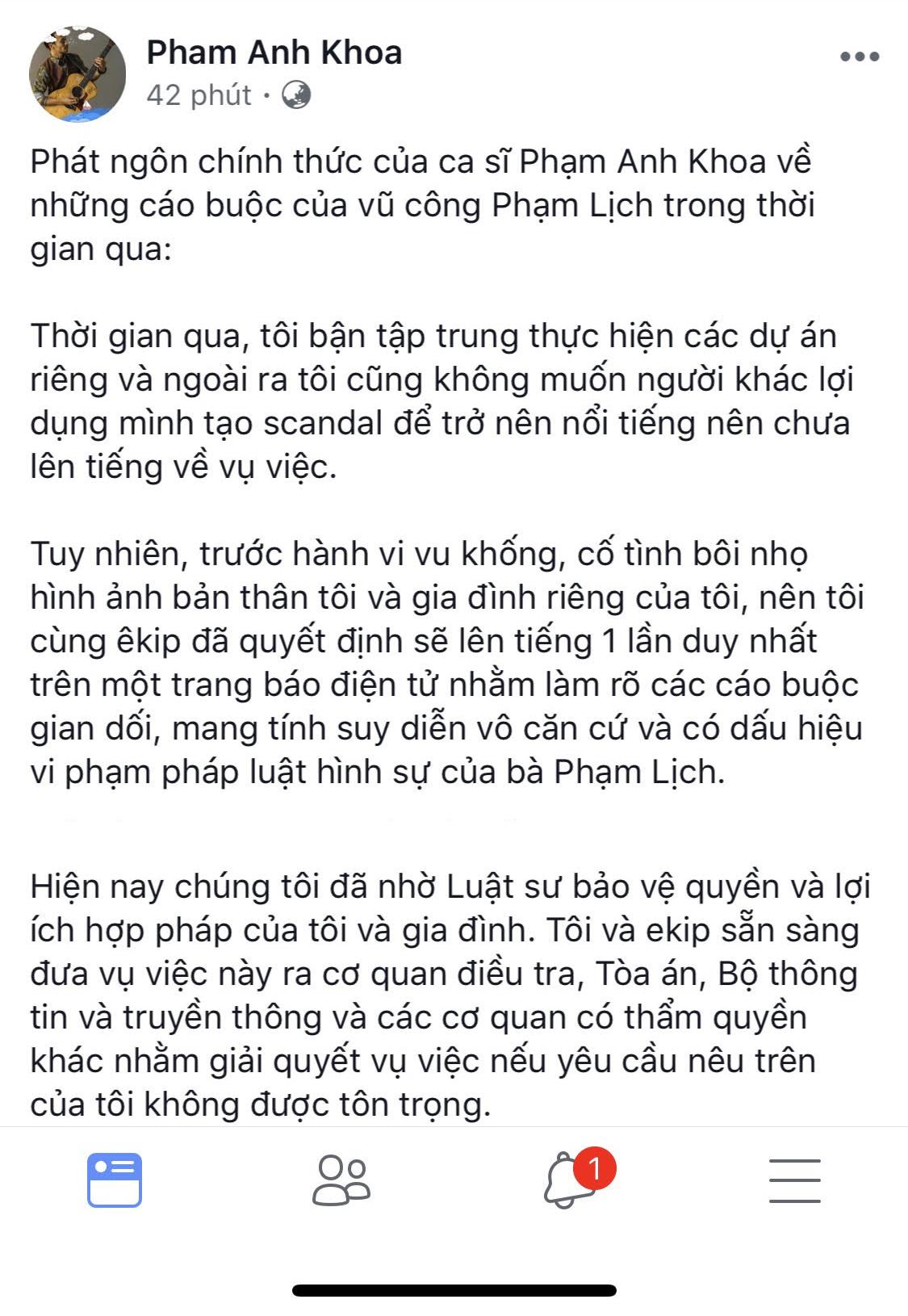Switch to the News Feed tab
908x1316 pixels.
click(115, 1180)
